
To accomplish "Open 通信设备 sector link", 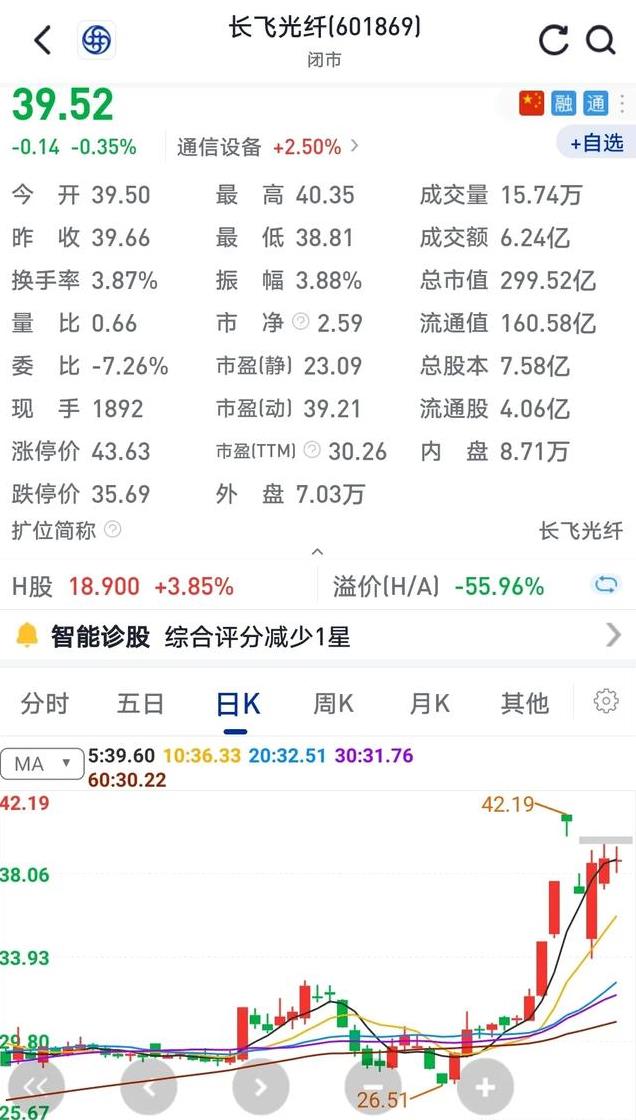I will point(268,147).
